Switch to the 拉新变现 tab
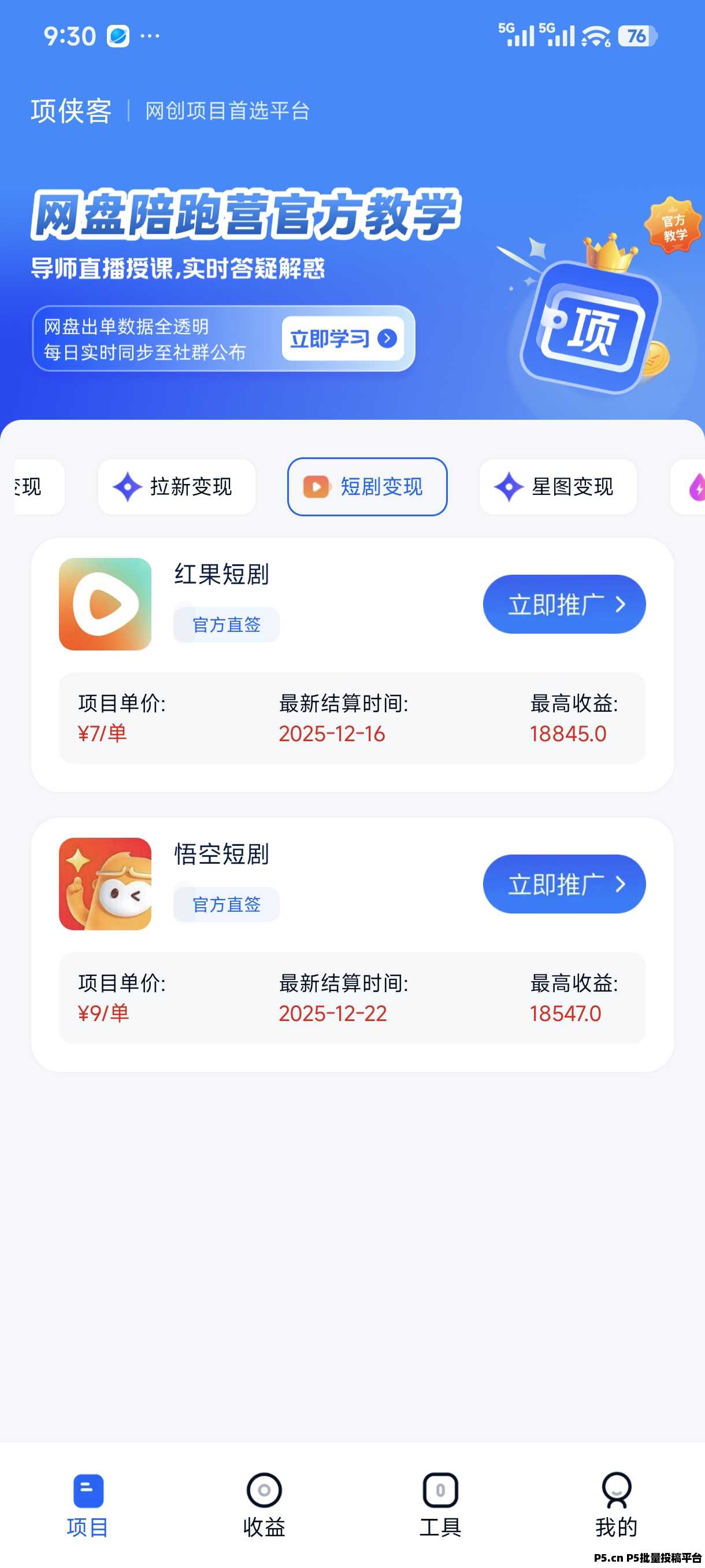Screen dimensions: 705x1568 (x=177, y=487)
